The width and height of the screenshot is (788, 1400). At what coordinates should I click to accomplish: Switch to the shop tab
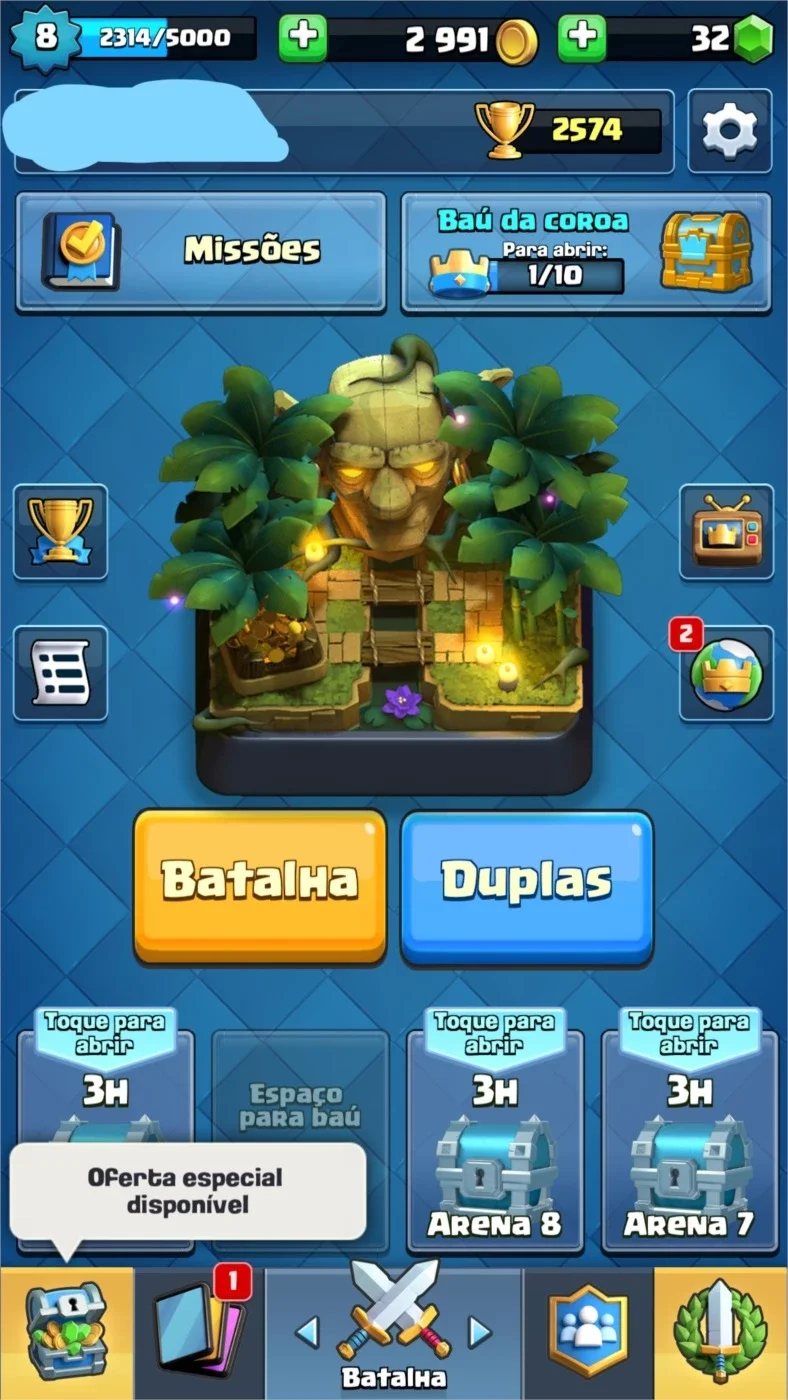(x=67, y=1333)
